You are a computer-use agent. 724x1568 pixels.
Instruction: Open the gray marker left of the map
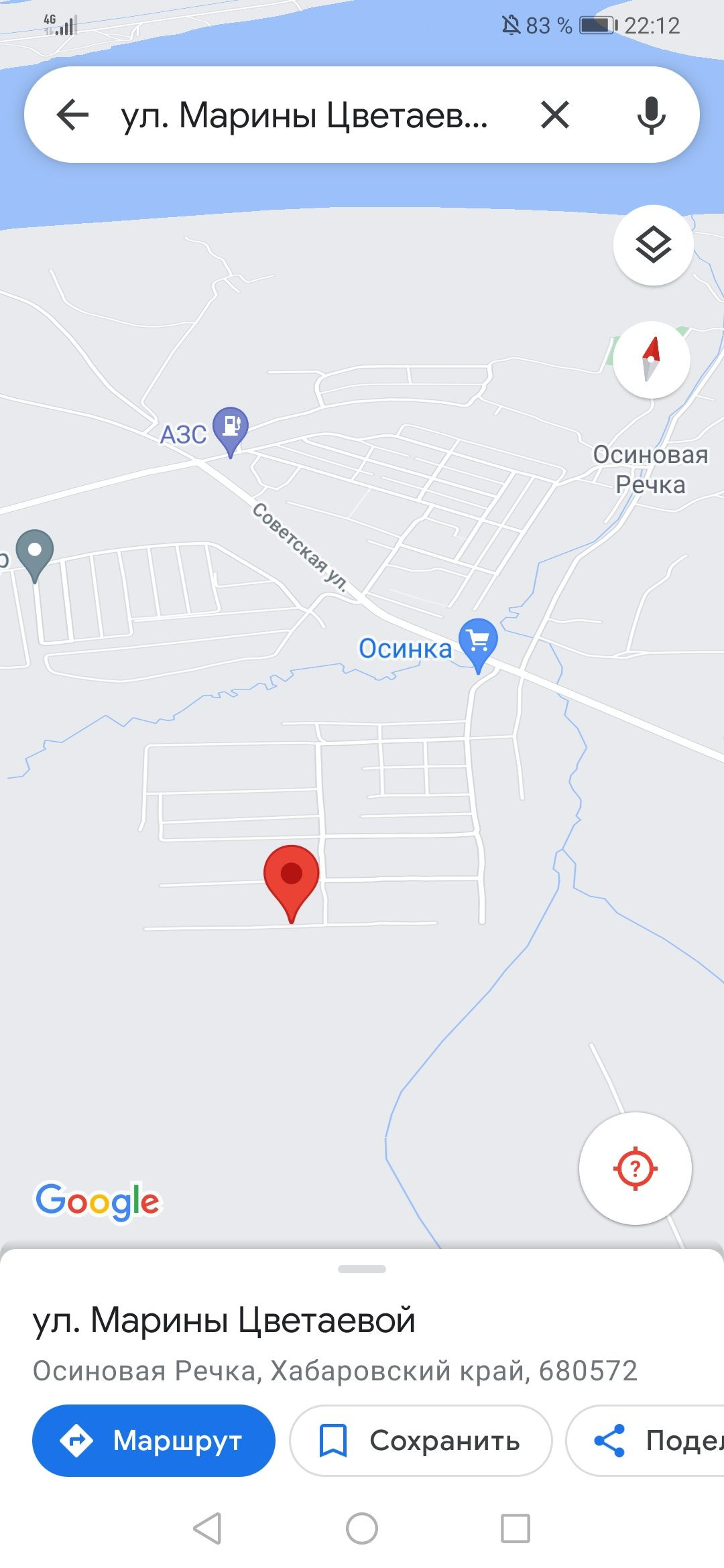[x=34, y=555]
